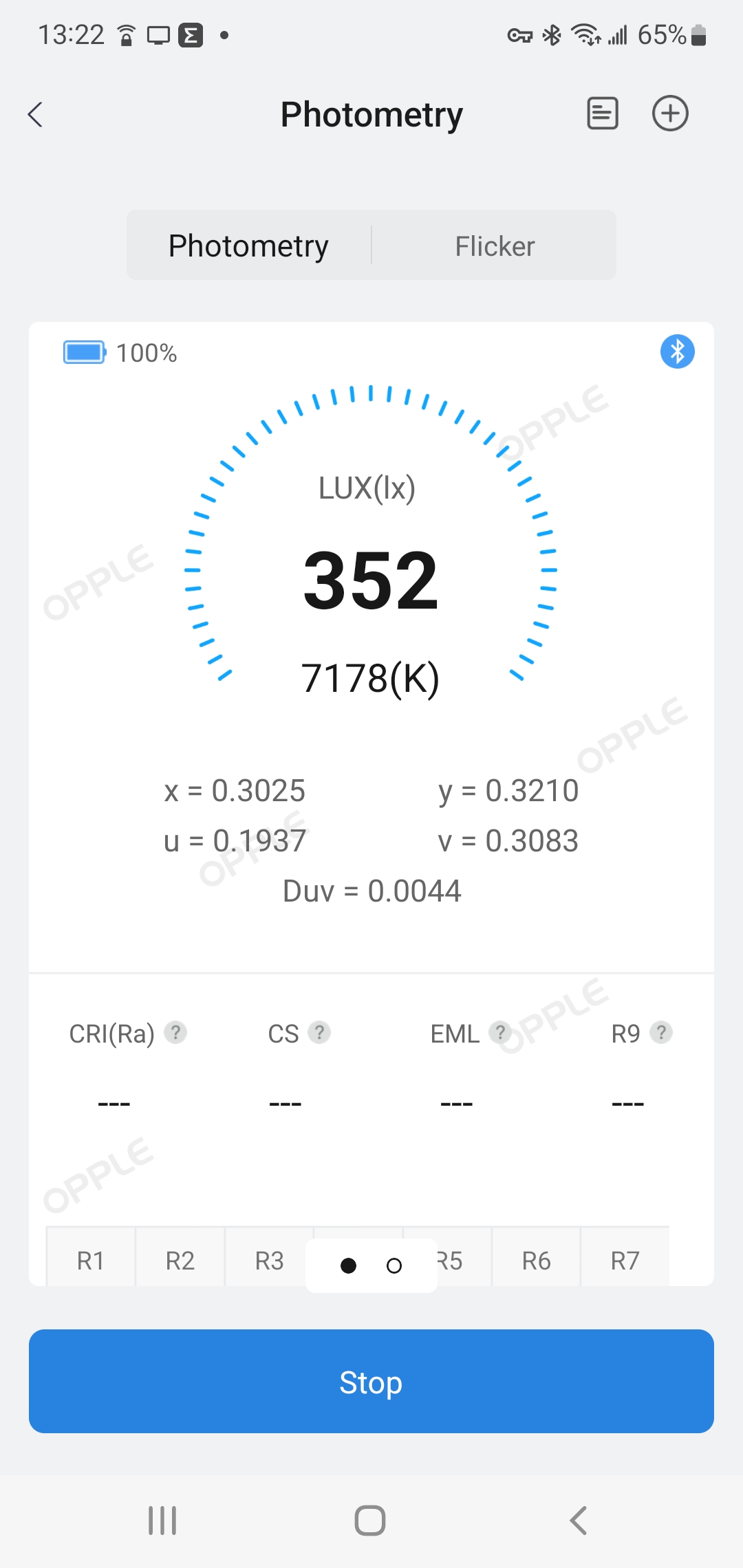The height and width of the screenshot is (1568, 743).
Task: Open recent apps from navigation bar
Action: pyautogui.click(x=163, y=1520)
